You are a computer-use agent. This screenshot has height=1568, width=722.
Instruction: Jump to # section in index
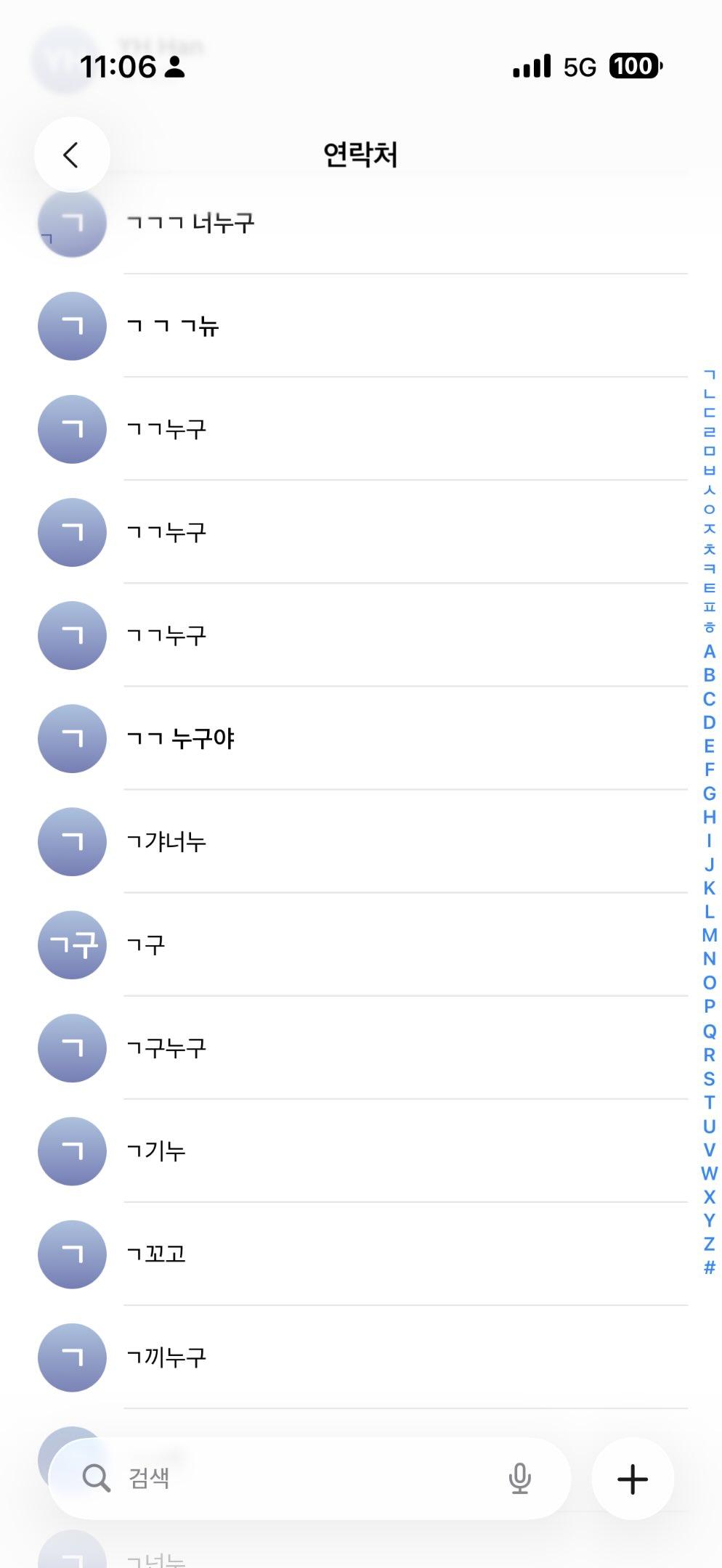[709, 1267]
